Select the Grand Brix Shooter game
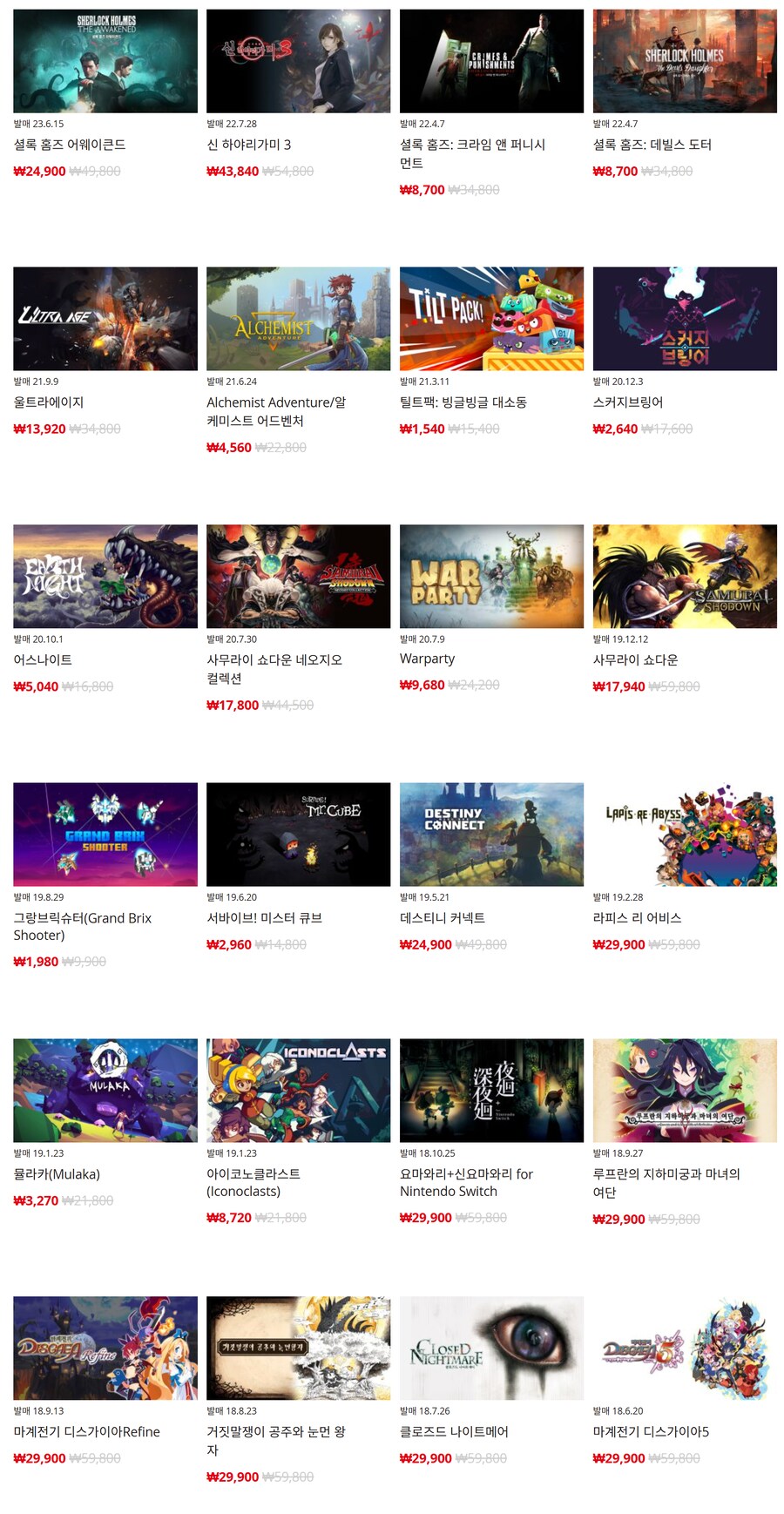This screenshot has width=784, height=1514. [x=105, y=834]
